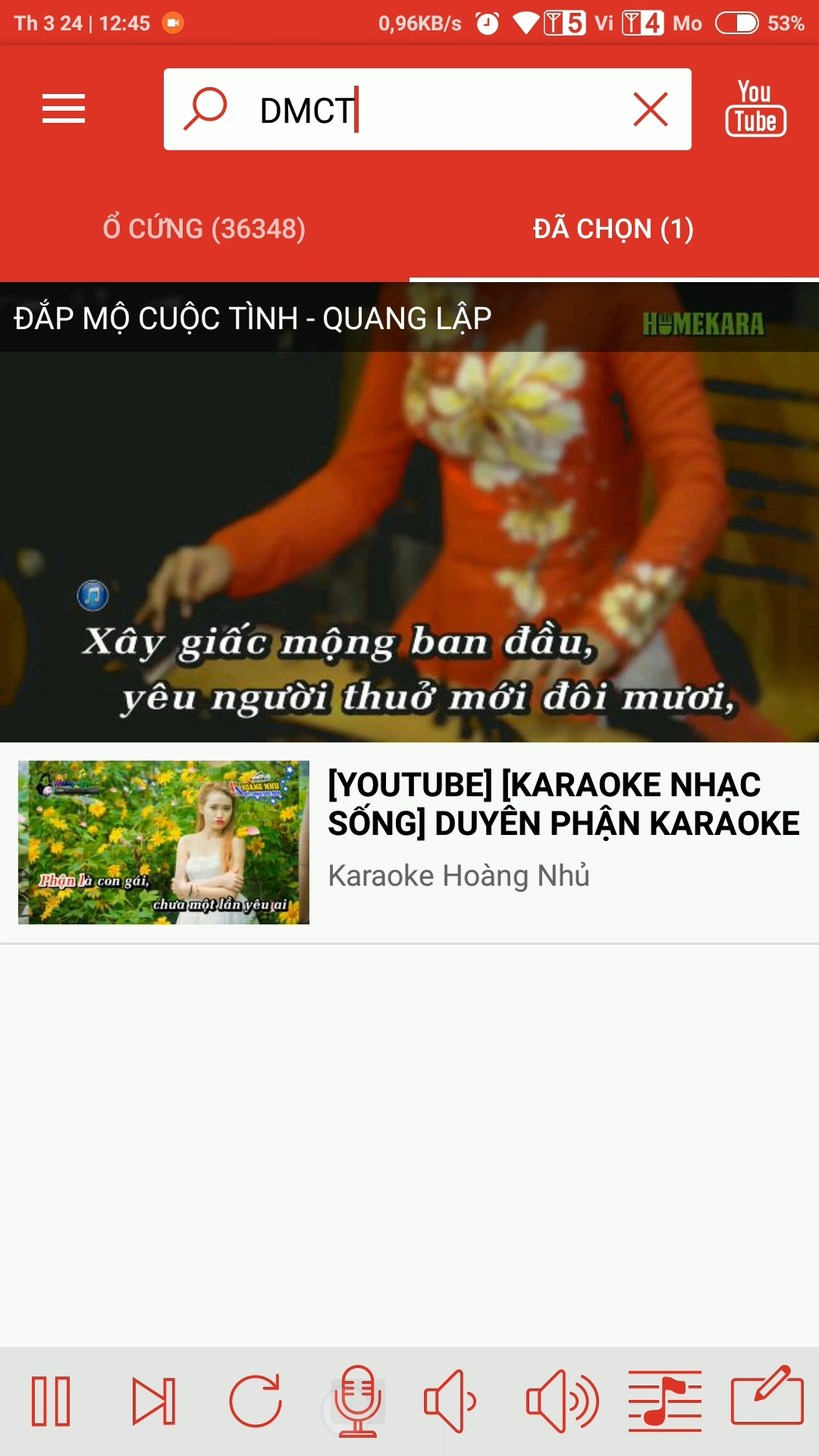Image resolution: width=819 pixels, height=1456 pixels.
Task: Tap the DMCT search field
Action: (425, 110)
